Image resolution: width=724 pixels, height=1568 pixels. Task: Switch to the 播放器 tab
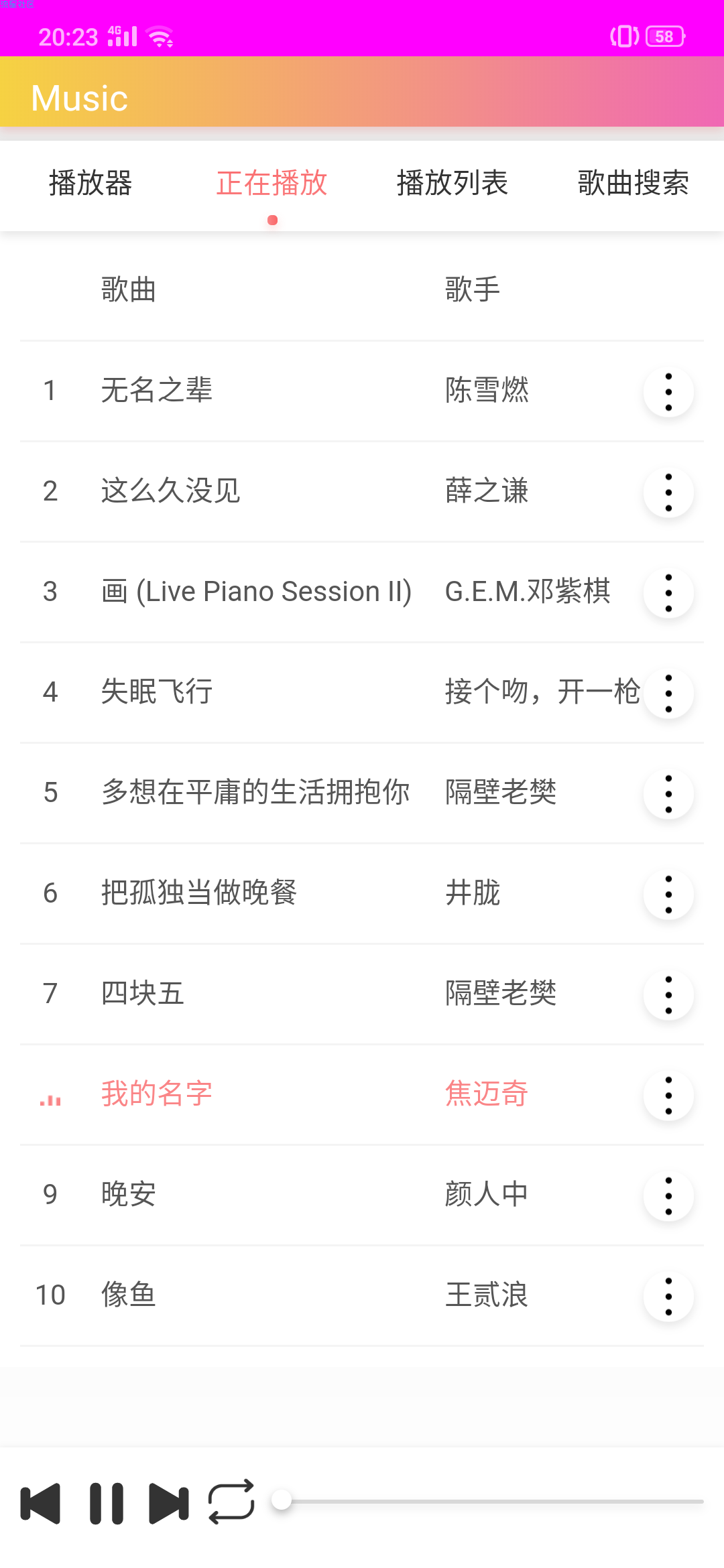tap(90, 183)
